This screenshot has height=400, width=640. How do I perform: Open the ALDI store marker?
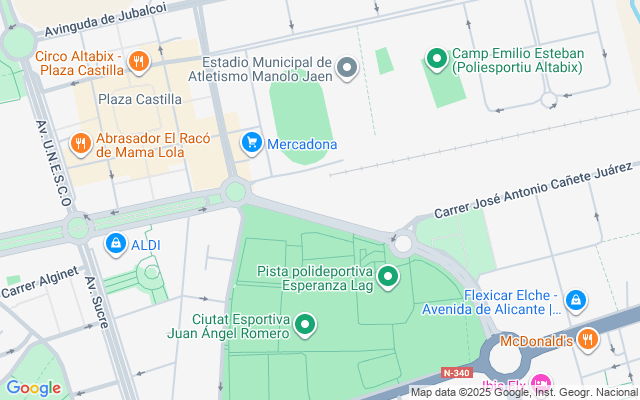116,243
